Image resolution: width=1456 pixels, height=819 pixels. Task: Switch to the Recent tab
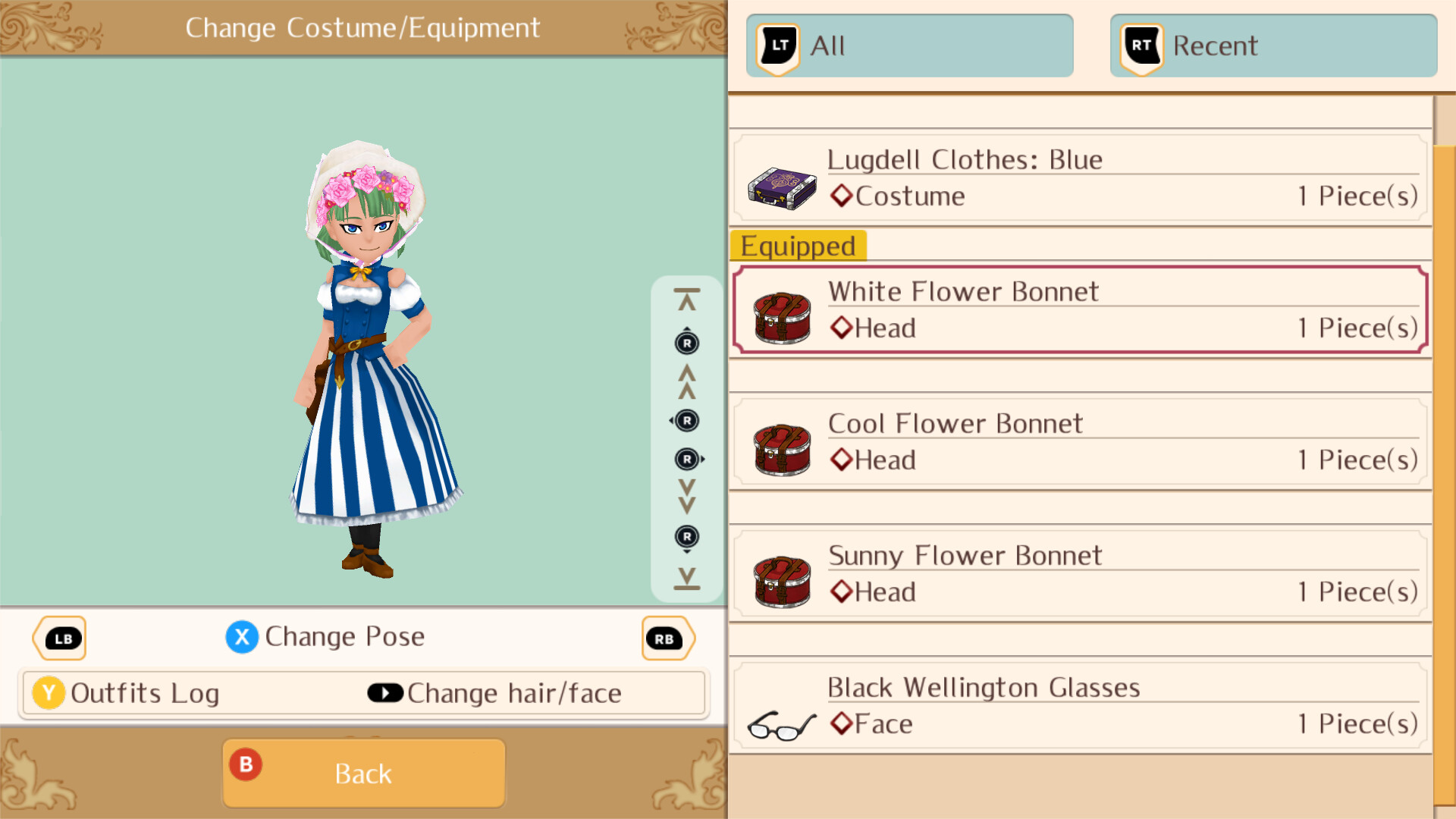click(x=1272, y=45)
